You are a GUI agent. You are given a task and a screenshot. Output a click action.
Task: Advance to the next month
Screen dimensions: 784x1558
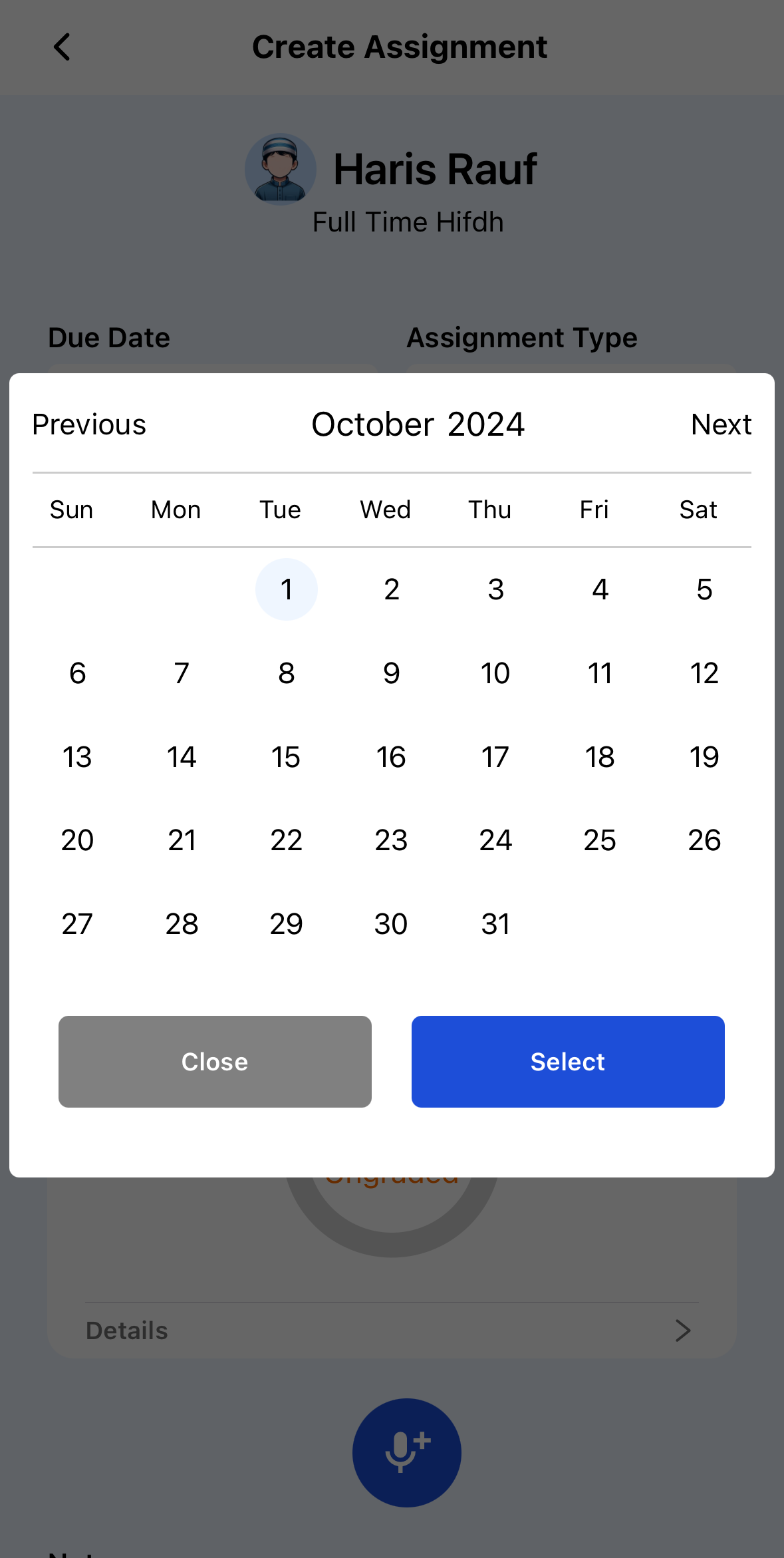pos(721,424)
